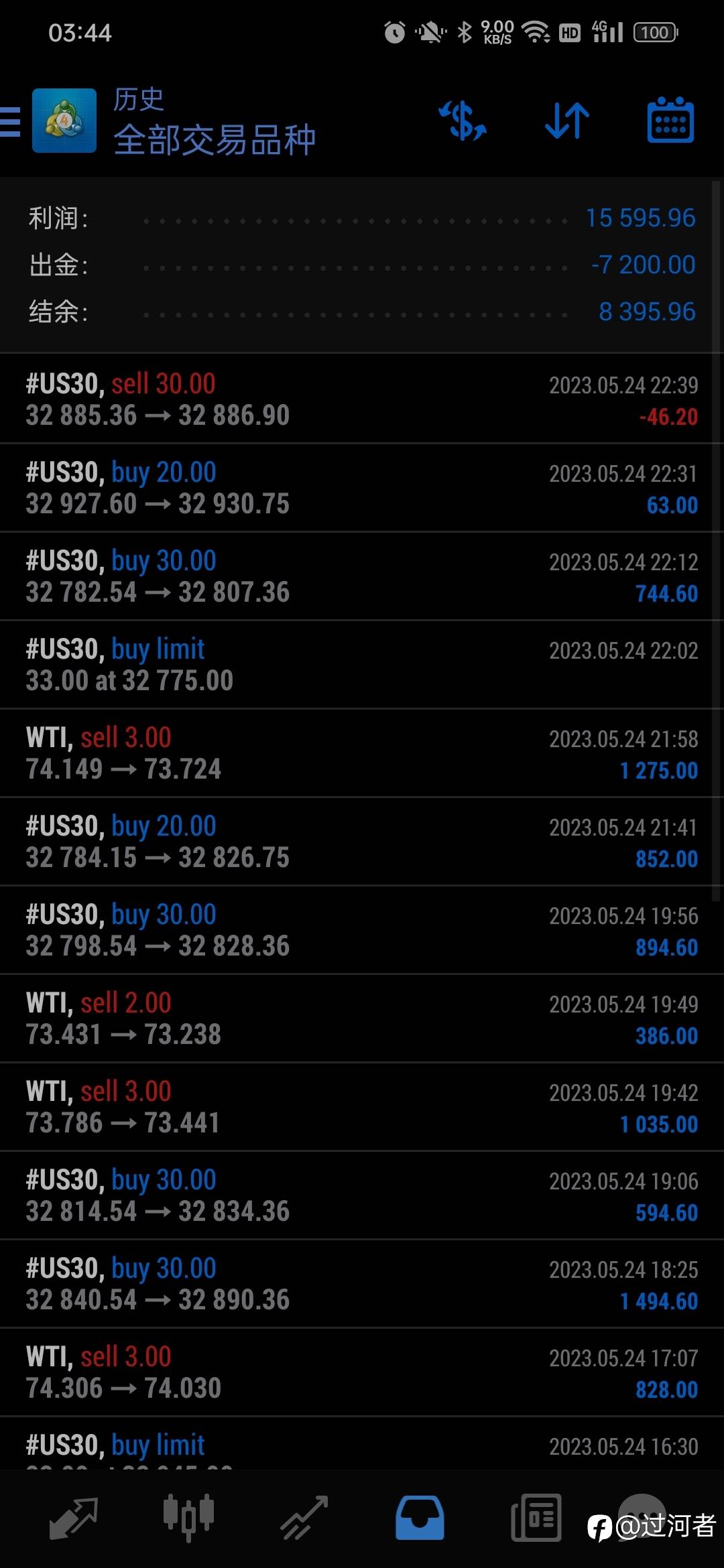The image size is (724, 1568).
Task: Open the #US30 buy limit order at 22:02
Action: pos(362,665)
